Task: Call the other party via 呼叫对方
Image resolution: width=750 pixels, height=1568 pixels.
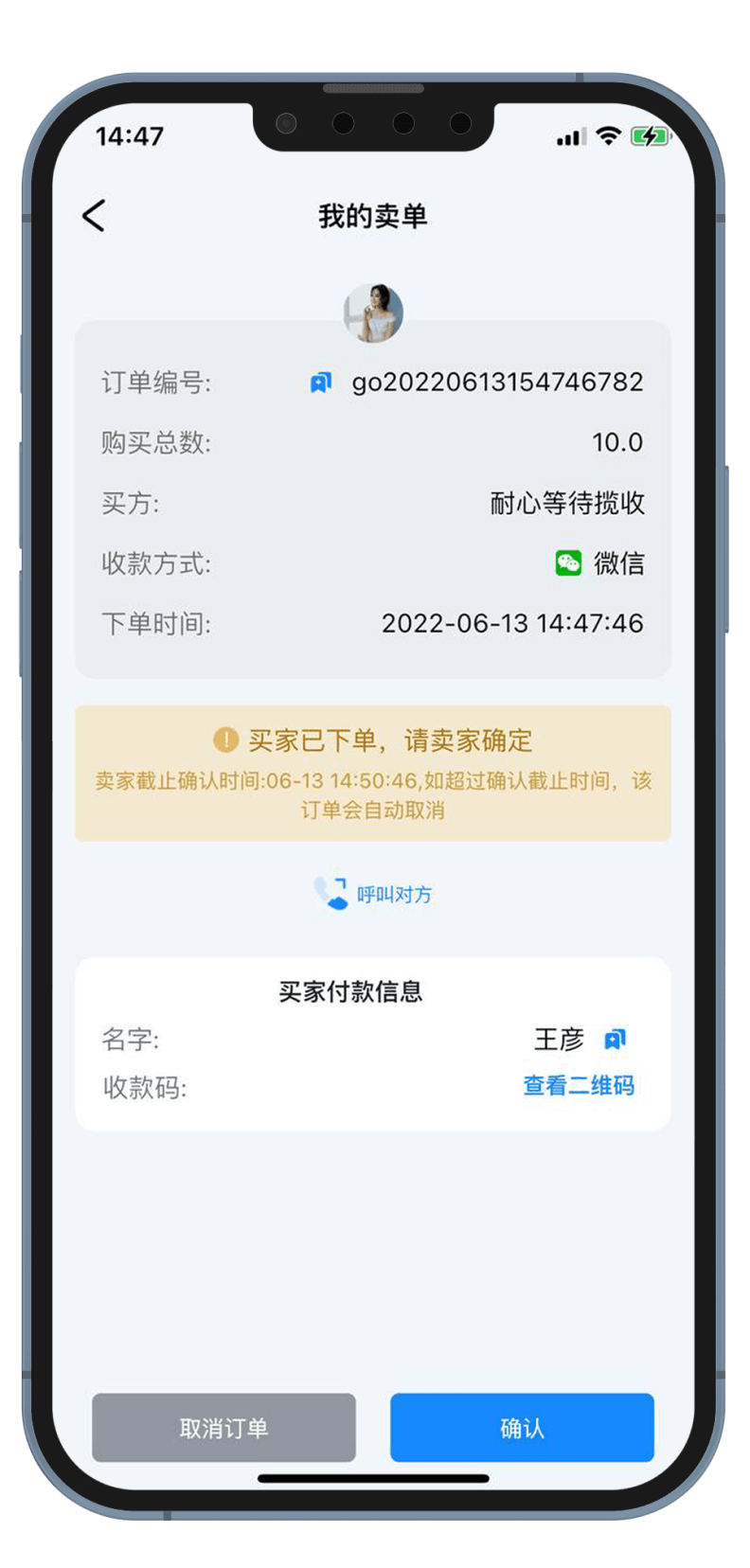Action: click(373, 894)
